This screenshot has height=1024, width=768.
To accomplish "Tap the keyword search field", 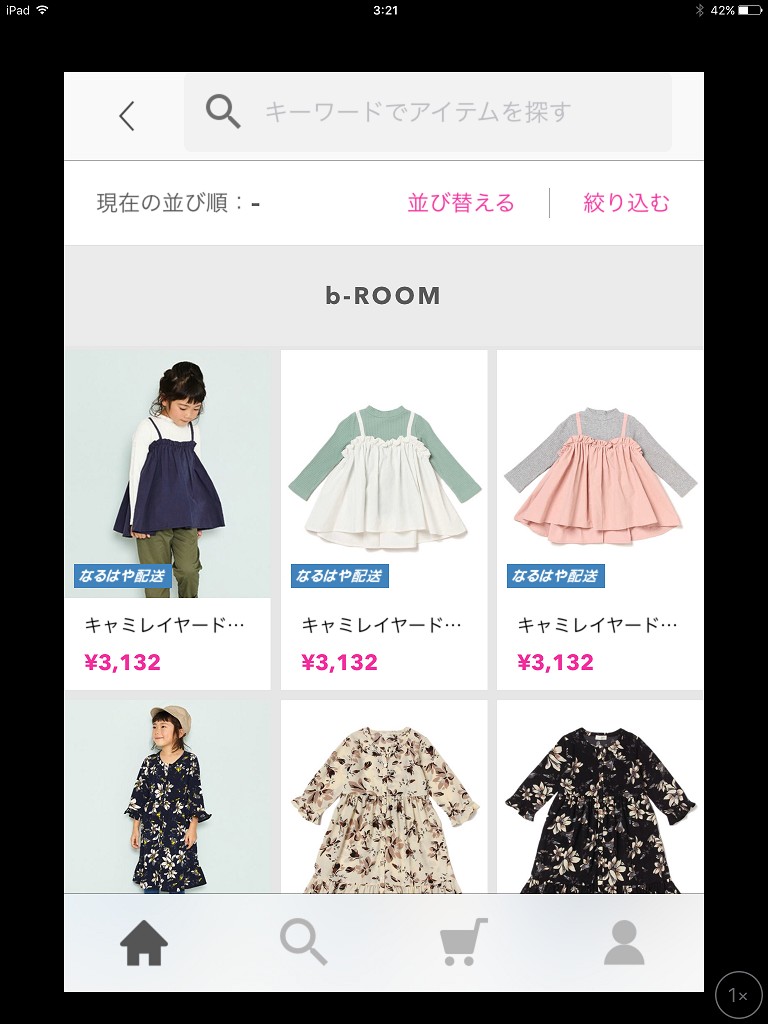I will 428,112.
